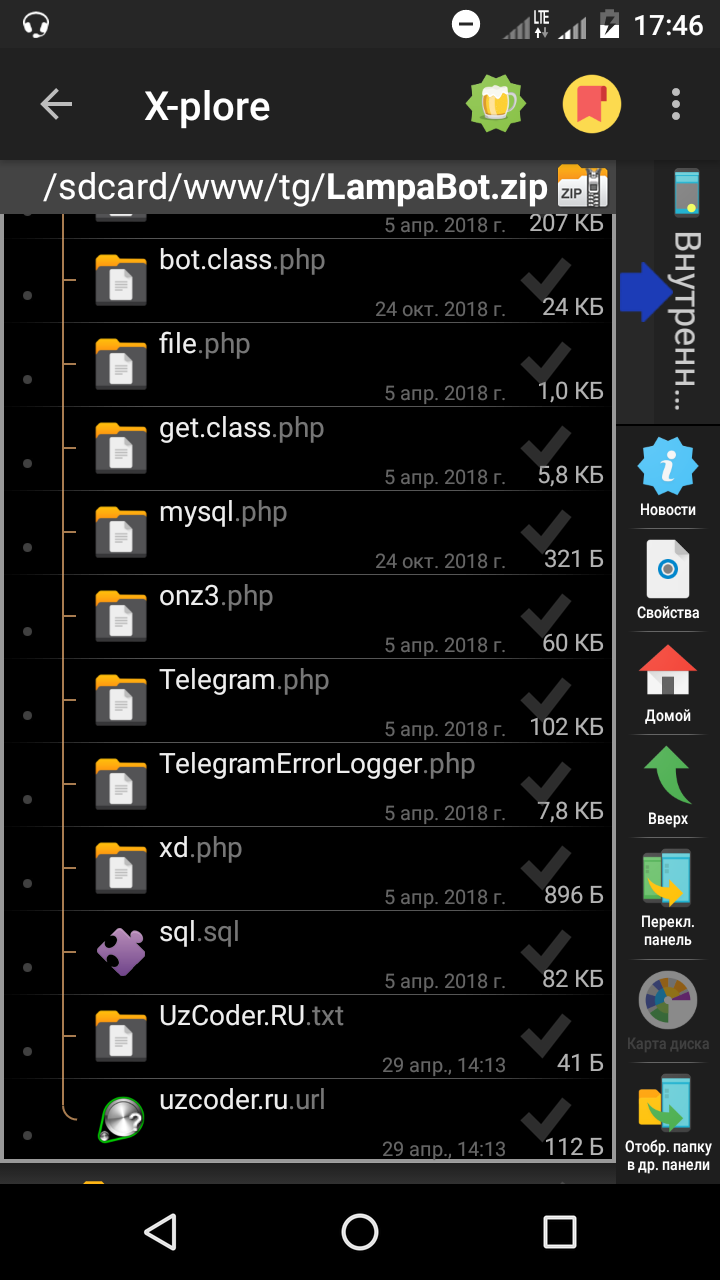Viewport: 720px width, 1280px height.
Task: Switch panes with Перекл. панель
Action: [668, 898]
